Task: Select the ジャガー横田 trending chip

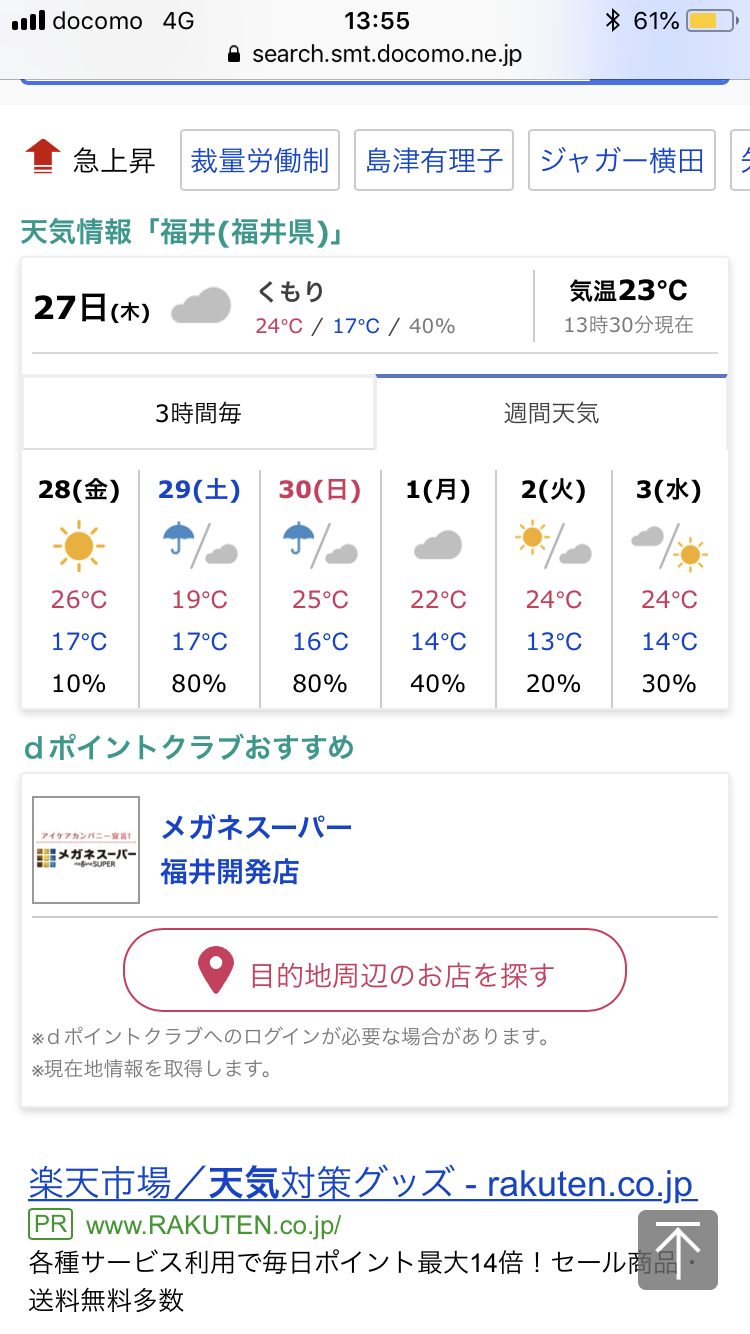Action: (622, 160)
